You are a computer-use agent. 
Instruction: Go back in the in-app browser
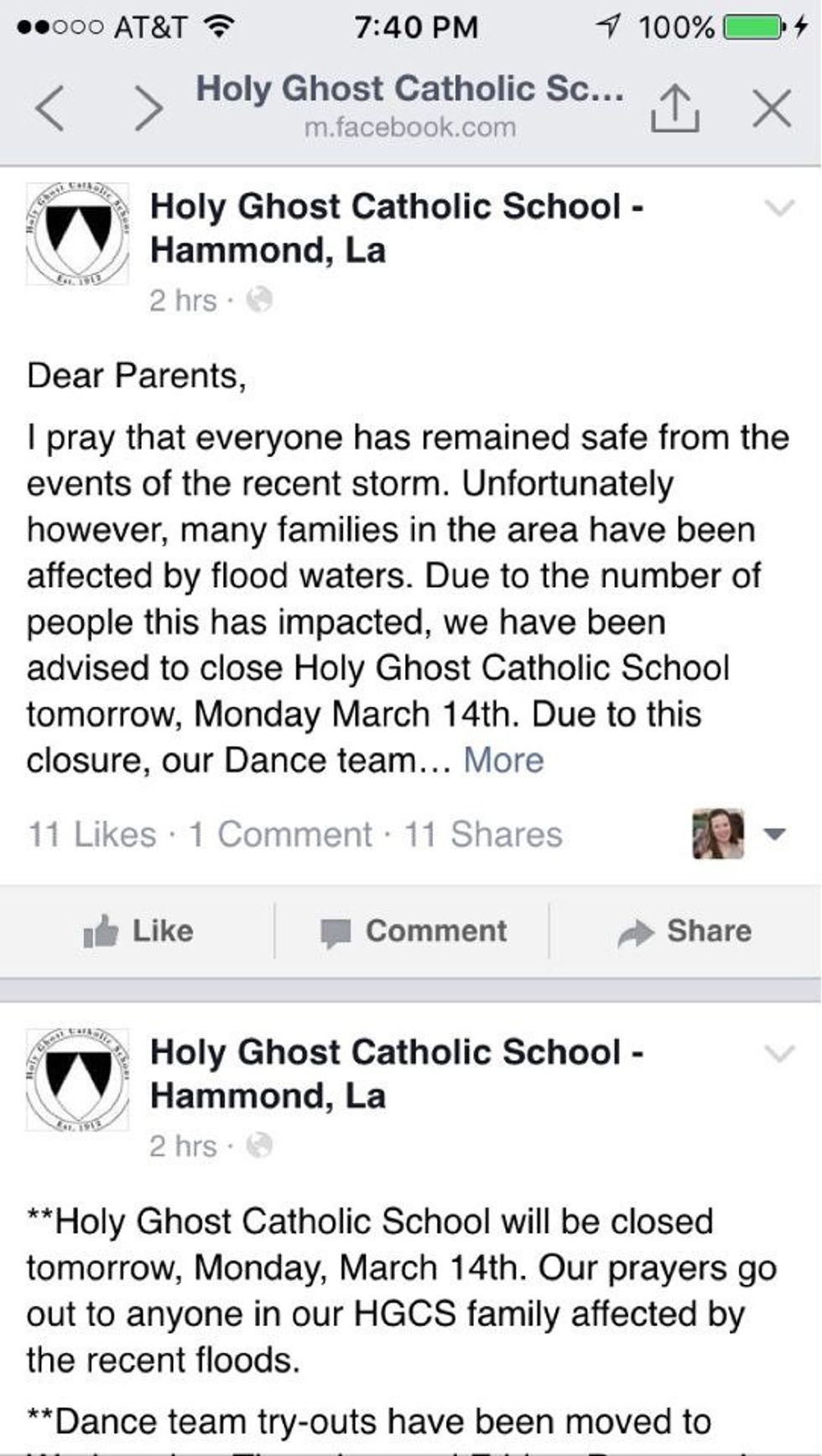(x=50, y=108)
